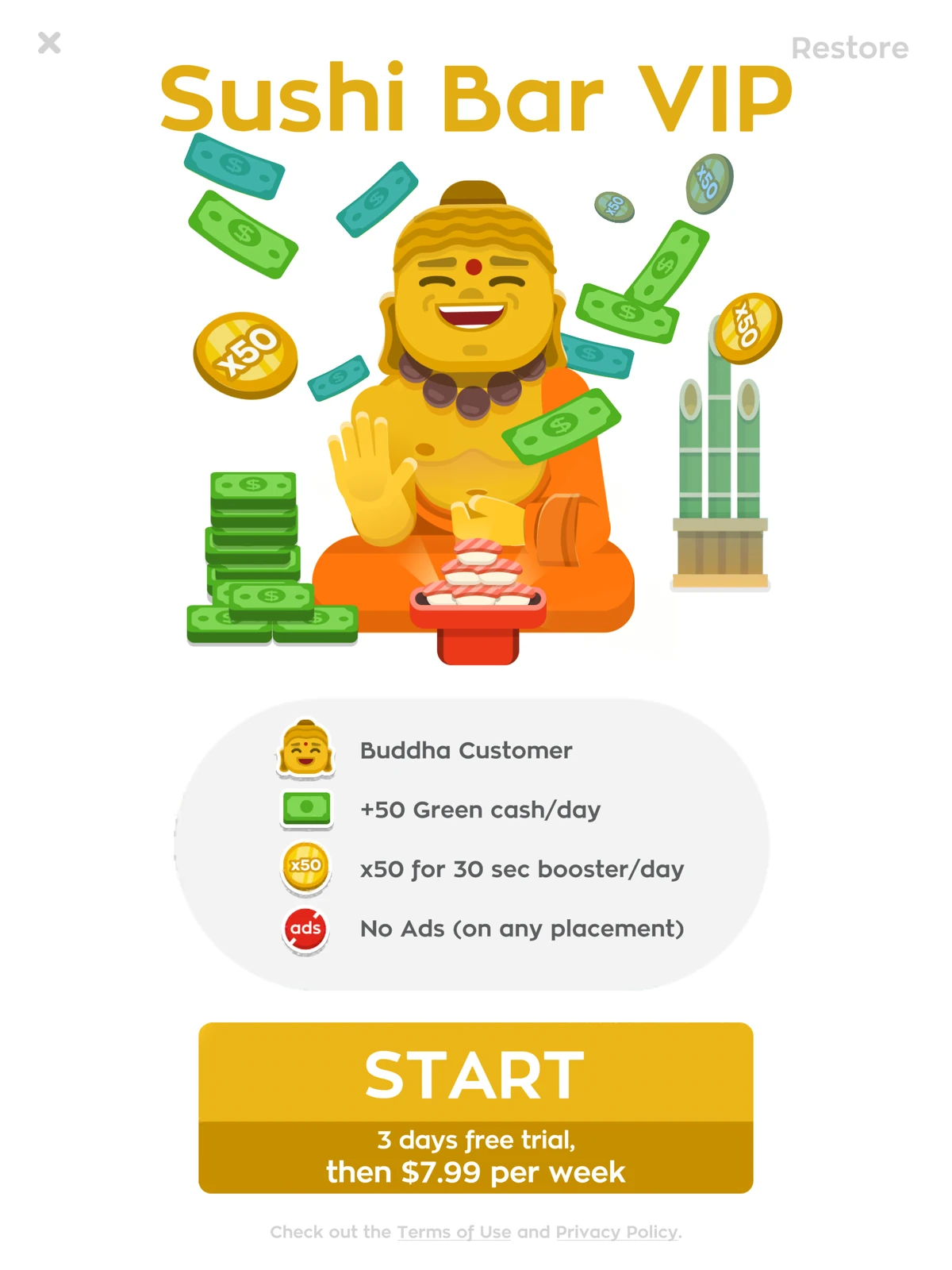
Task: Click the x50 booster coin icon
Action: tap(305, 868)
